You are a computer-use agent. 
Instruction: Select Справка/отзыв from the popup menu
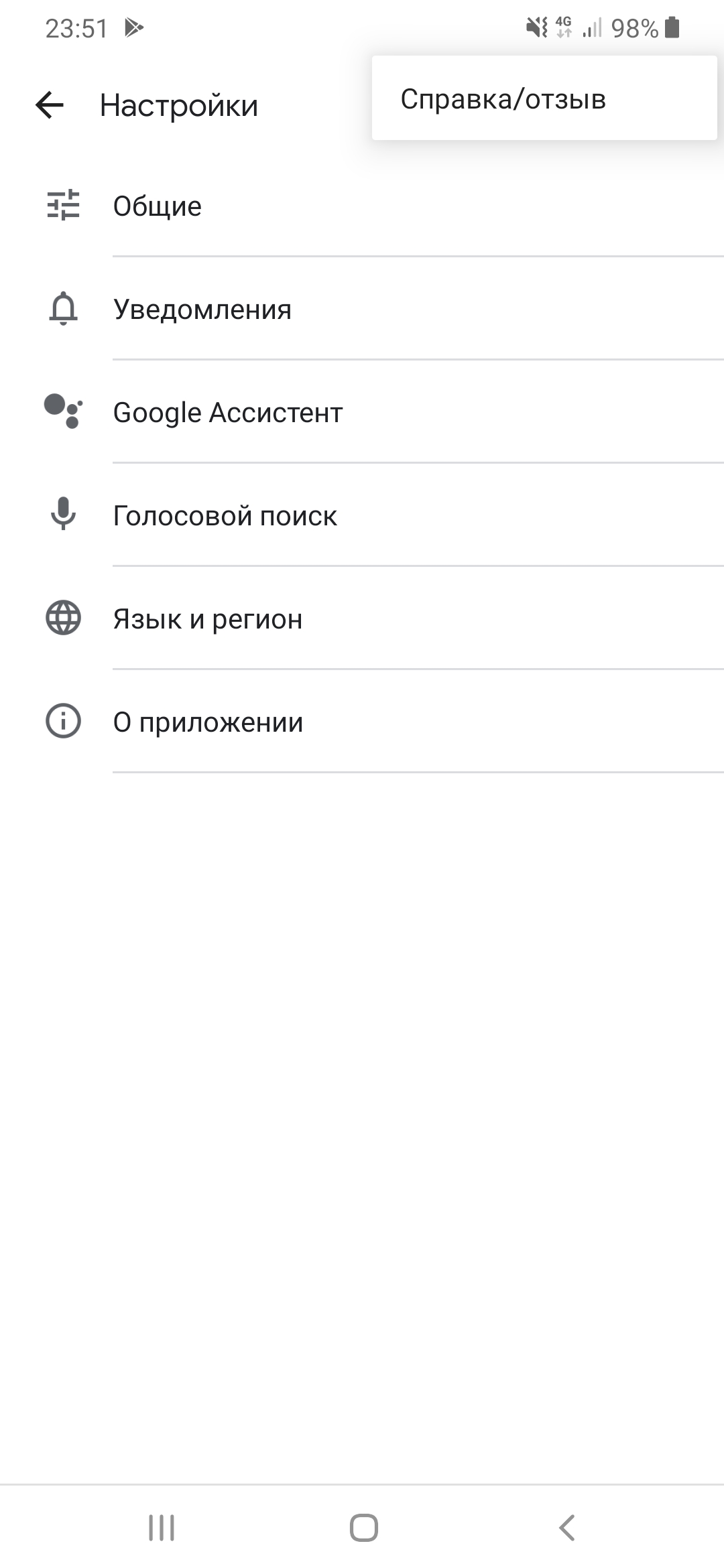(503, 99)
